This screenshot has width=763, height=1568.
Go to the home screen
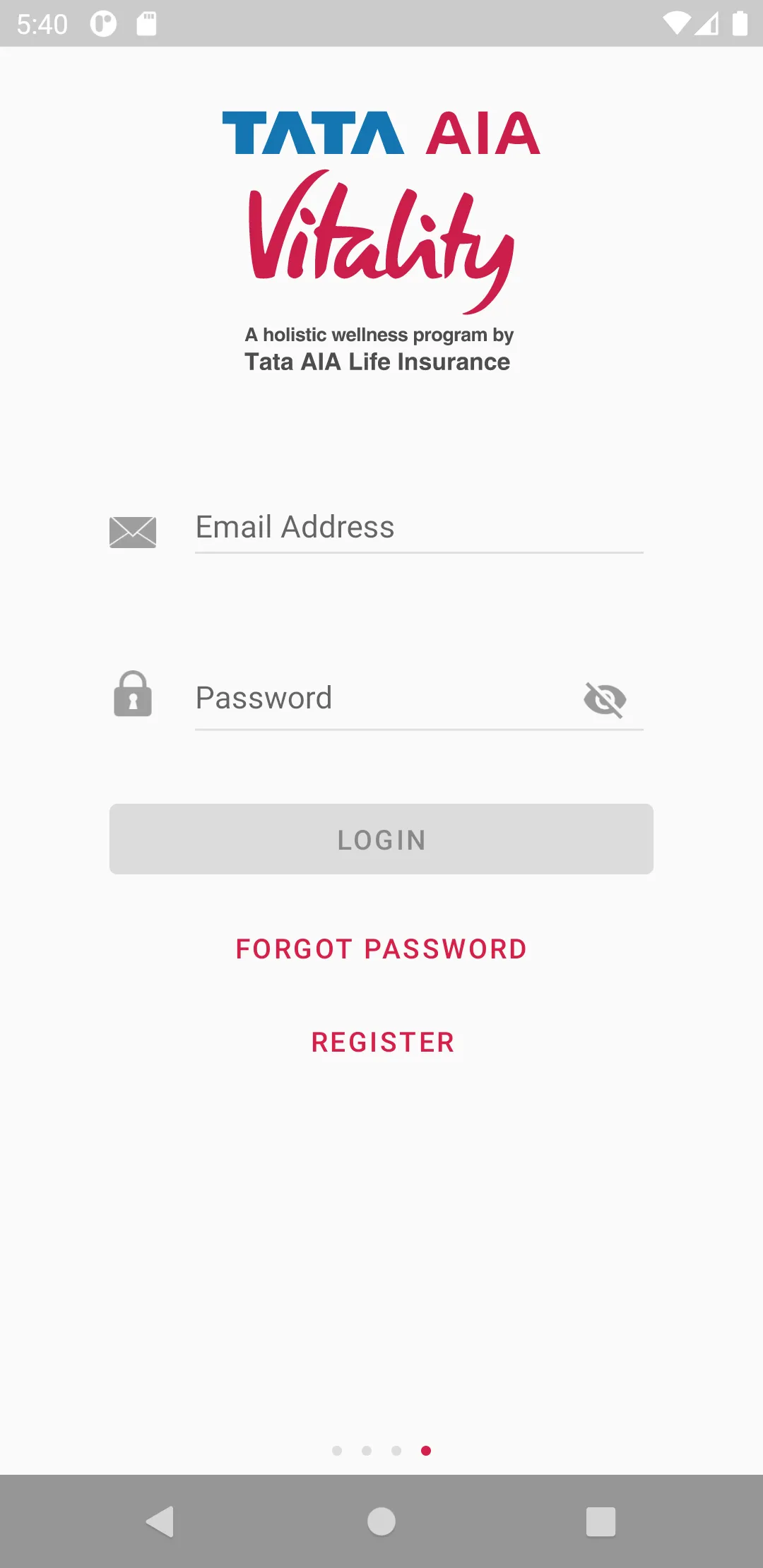[x=381, y=1521]
